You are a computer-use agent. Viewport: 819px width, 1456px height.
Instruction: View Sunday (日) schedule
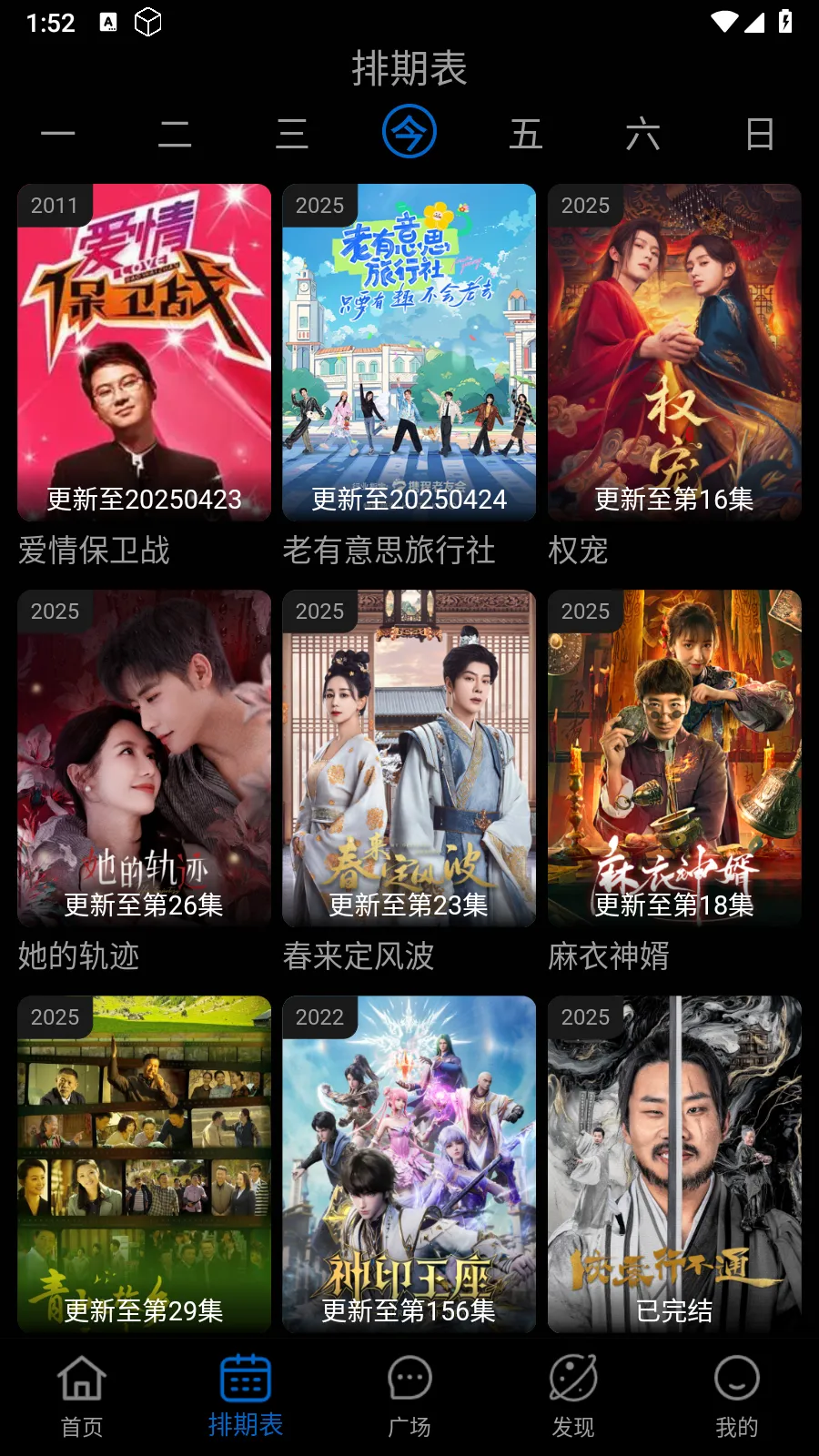760,134
